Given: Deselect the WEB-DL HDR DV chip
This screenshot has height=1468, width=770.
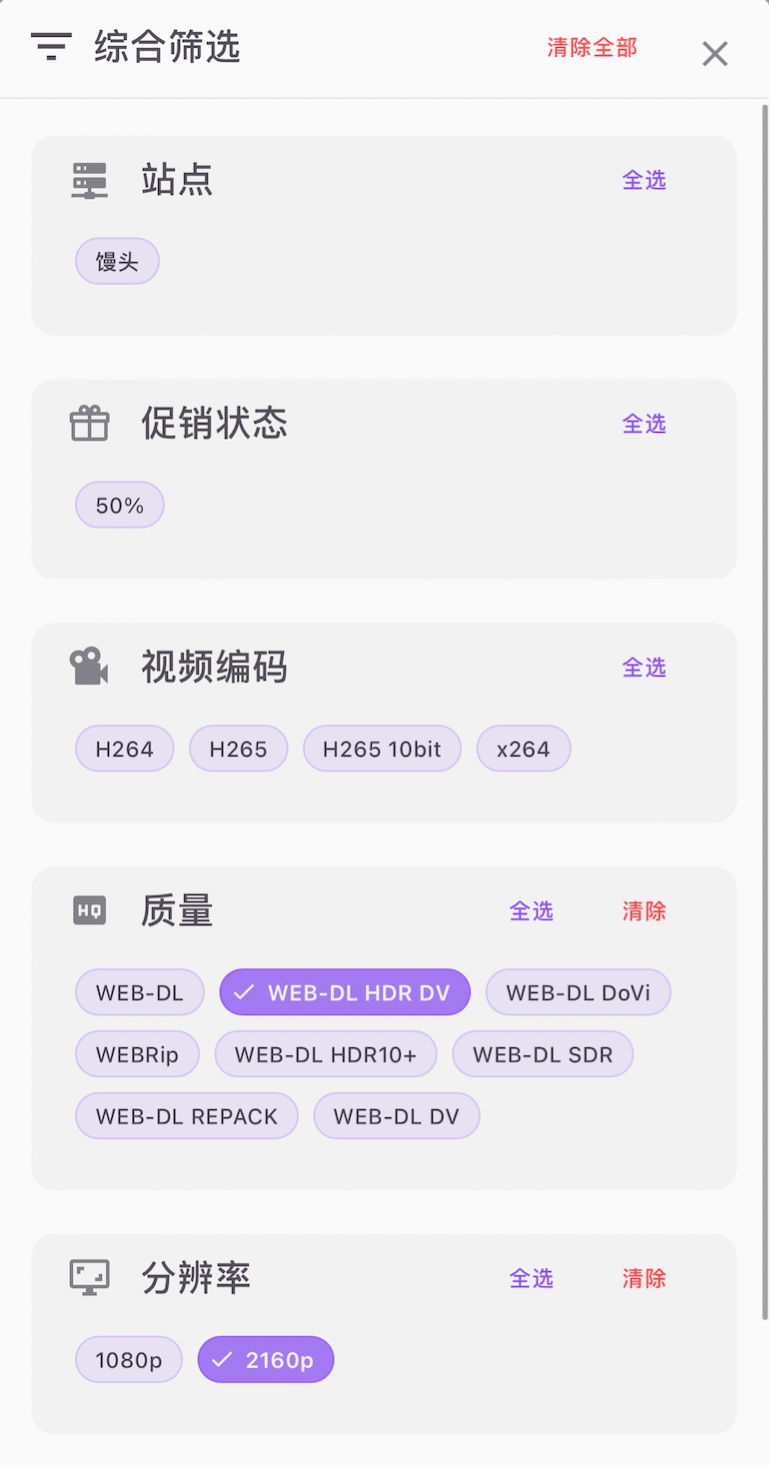Looking at the screenshot, I should (x=345, y=993).
